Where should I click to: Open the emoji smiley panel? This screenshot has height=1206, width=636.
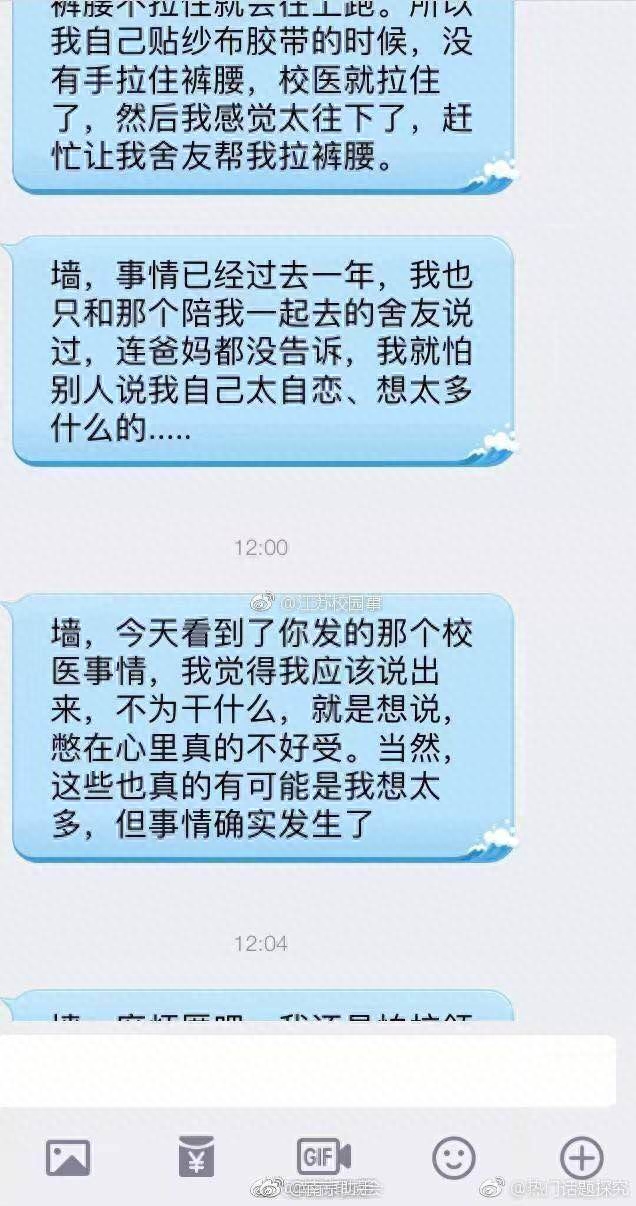coord(453,1158)
